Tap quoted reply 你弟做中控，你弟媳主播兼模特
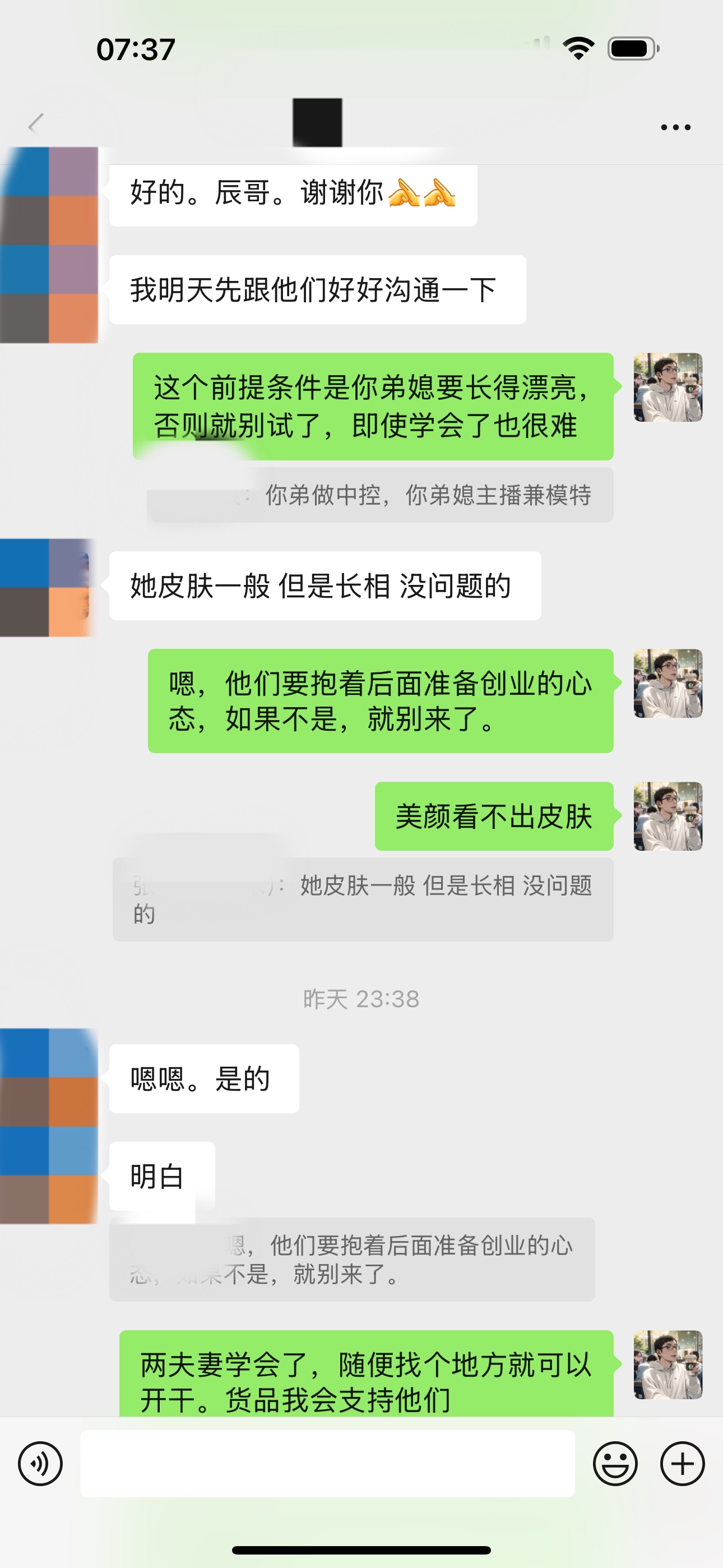Screen dimensions: 723x1568 (380, 495)
